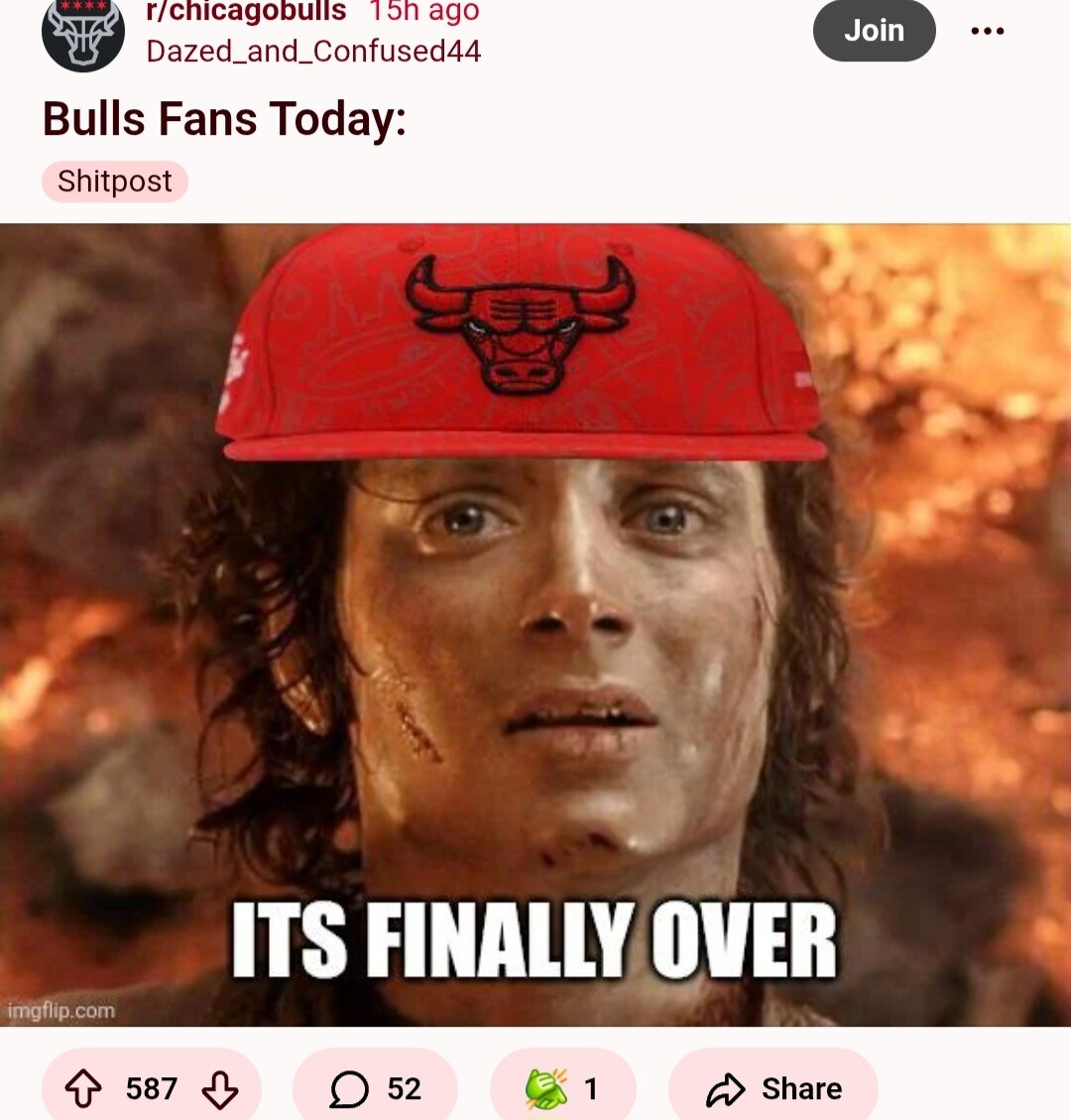This screenshot has height=1120, width=1071.
Task: Filter by the Shitpost flair
Action: pyautogui.click(x=115, y=182)
